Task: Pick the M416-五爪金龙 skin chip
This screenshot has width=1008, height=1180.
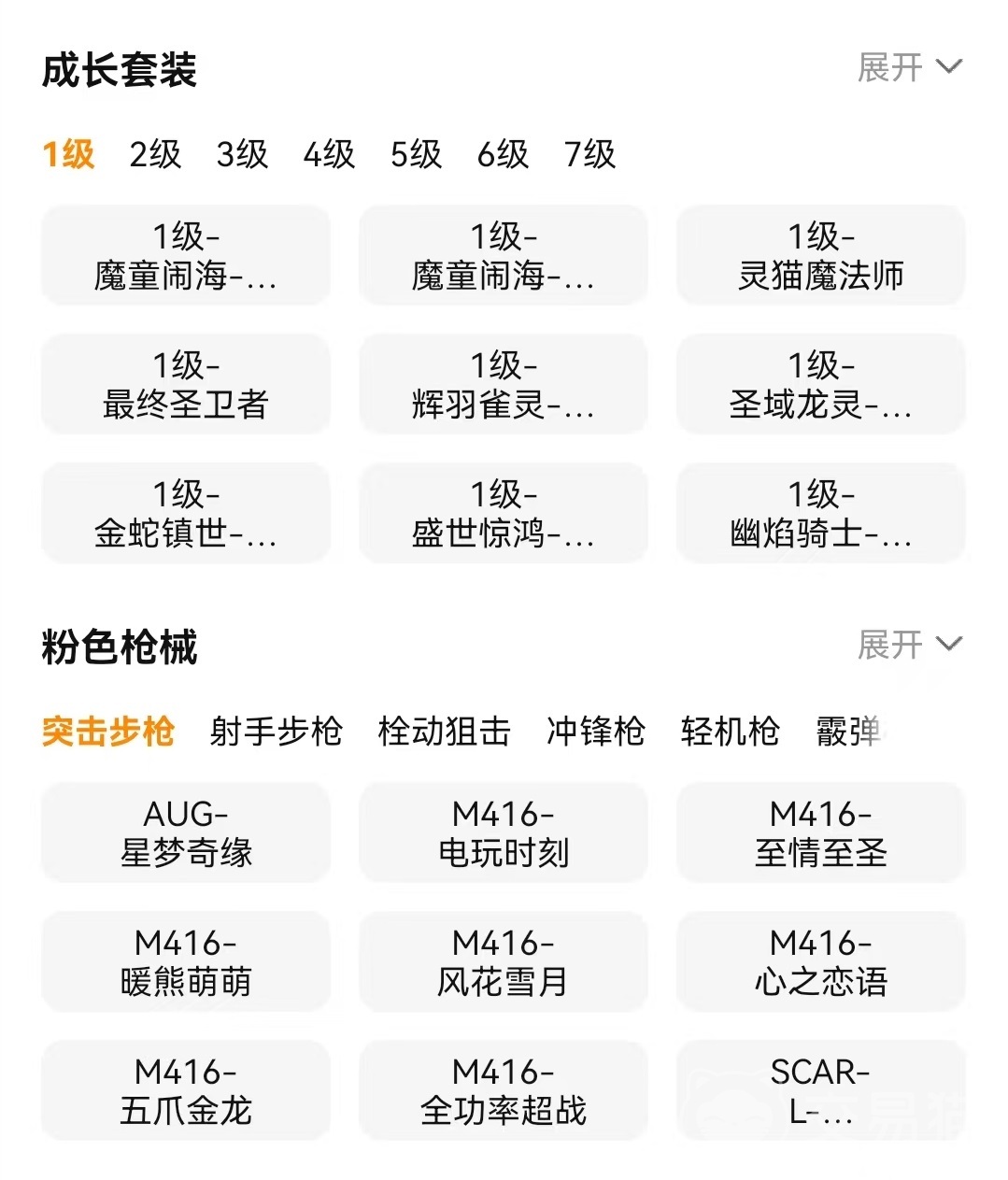Action: click(x=186, y=1090)
